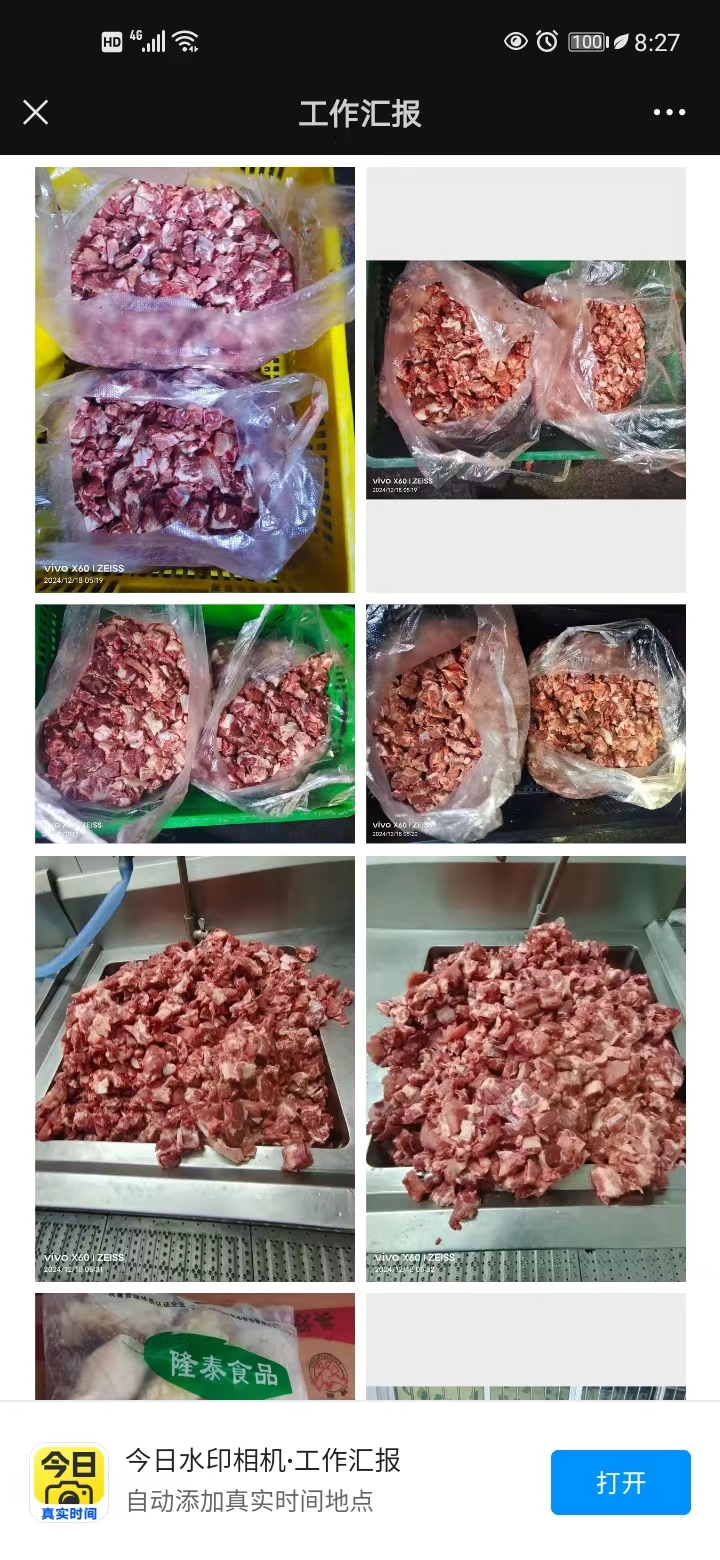Open the three-dot overflow menu
This screenshot has height=1560, width=720.
tap(669, 112)
